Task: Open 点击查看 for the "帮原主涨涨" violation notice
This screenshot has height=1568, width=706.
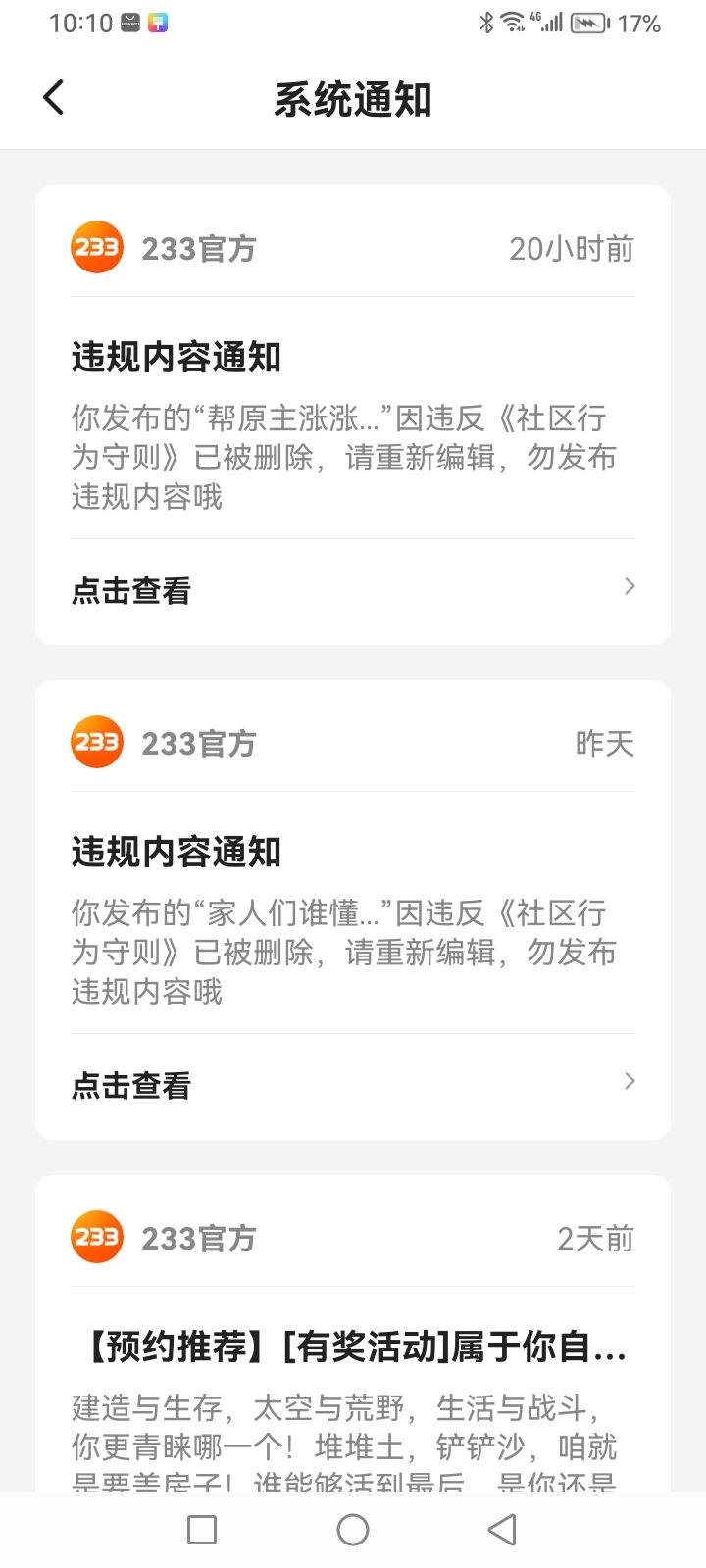Action: [353, 590]
